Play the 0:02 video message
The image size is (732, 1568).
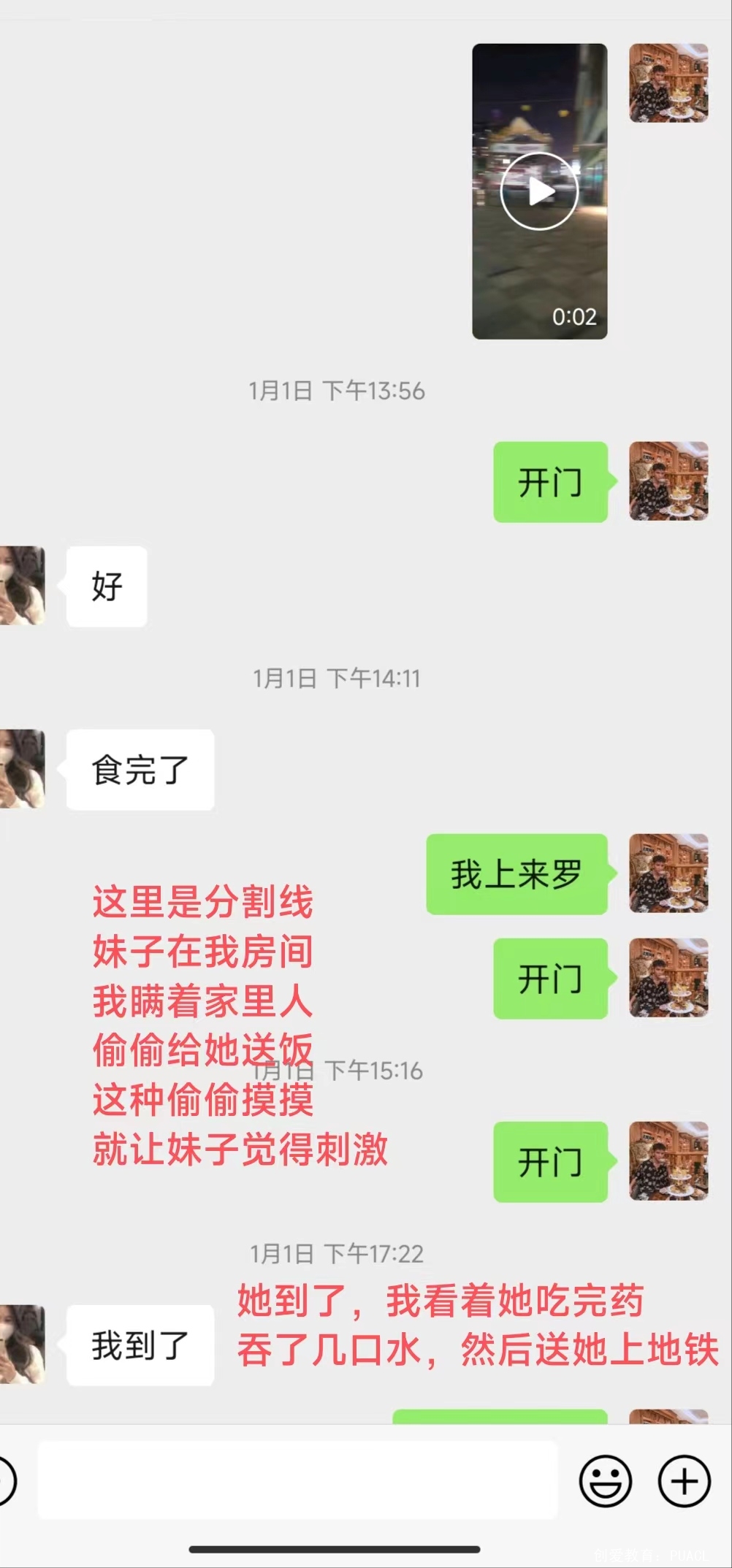539,191
